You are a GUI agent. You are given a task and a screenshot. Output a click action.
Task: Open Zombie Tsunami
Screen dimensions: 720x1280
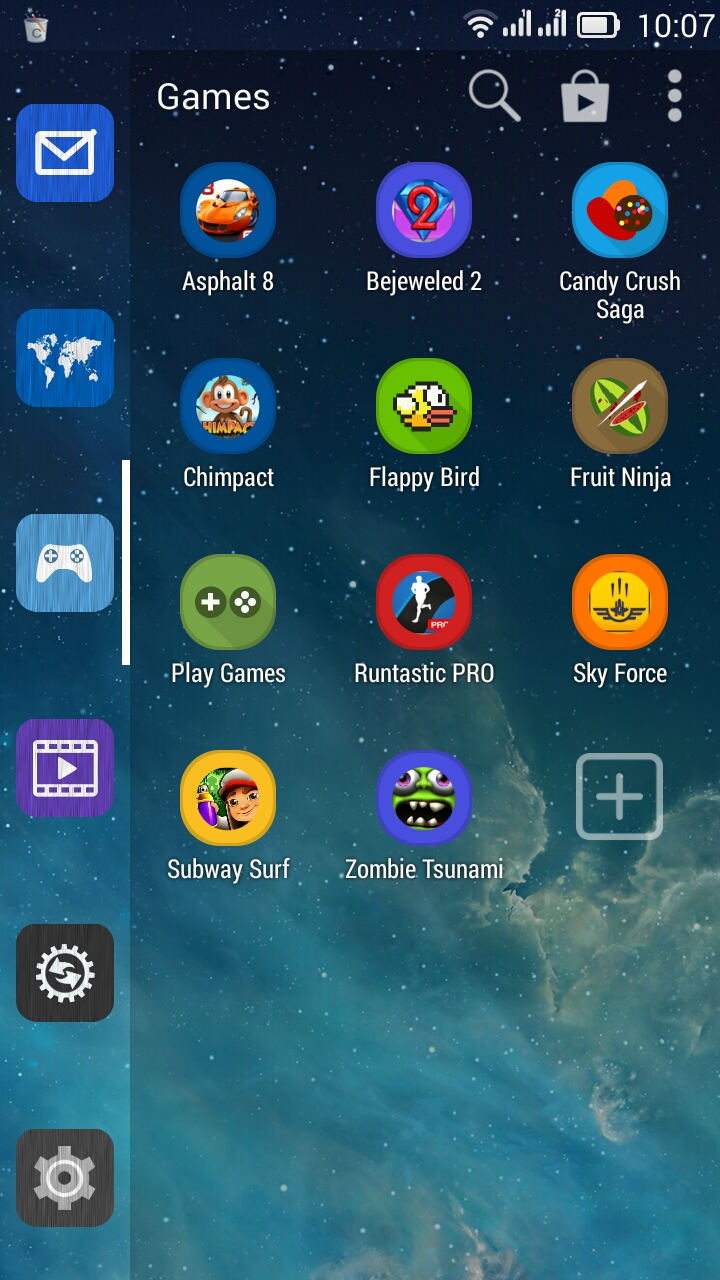[424, 799]
